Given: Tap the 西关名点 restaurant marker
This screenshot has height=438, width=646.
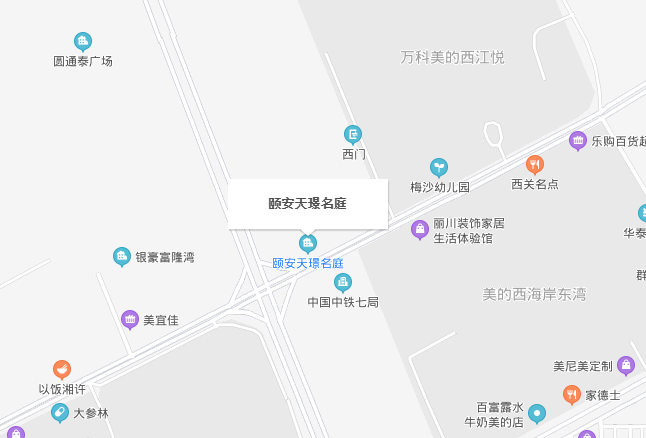Looking at the screenshot, I should (535, 164).
